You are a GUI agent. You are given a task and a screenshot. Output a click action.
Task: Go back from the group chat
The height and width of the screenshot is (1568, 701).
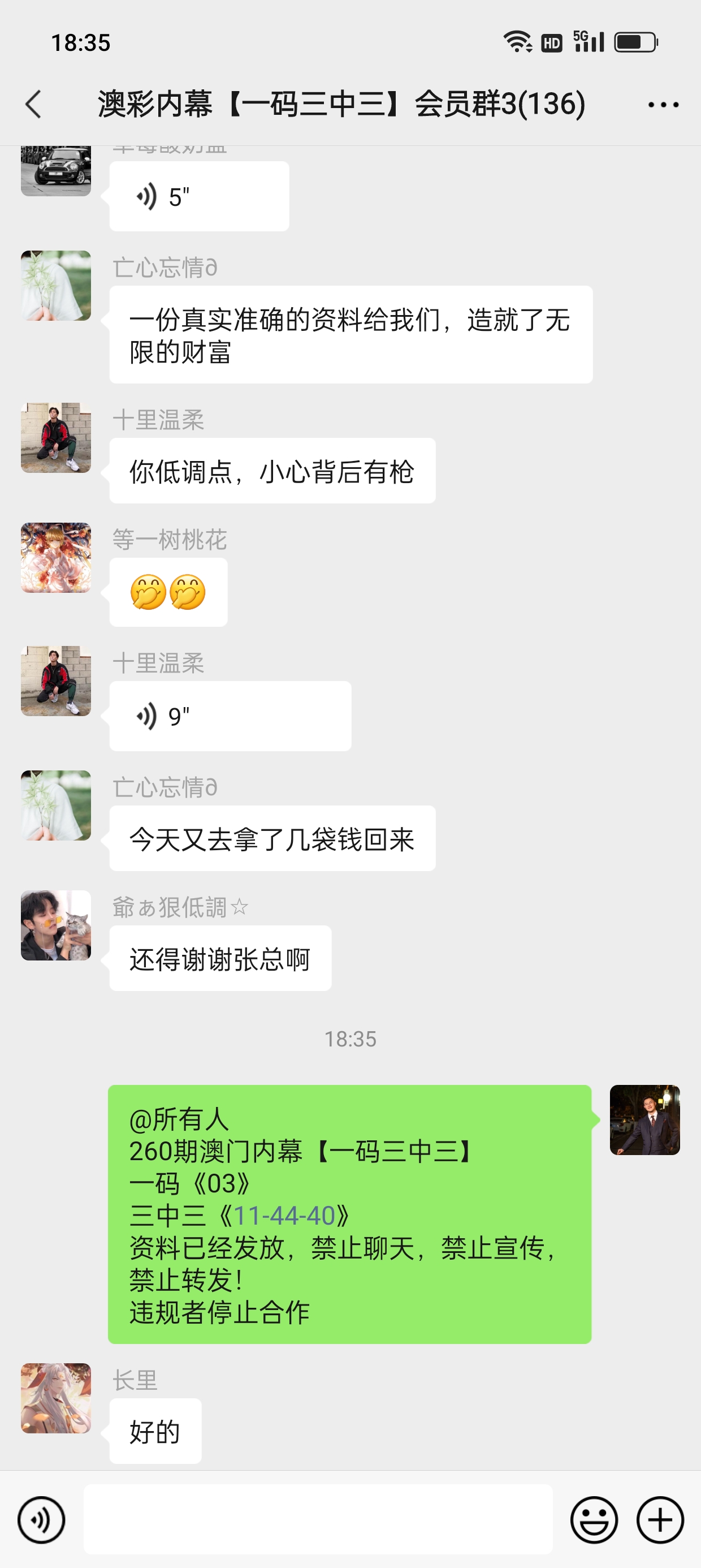pyautogui.click(x=34, y=104)
